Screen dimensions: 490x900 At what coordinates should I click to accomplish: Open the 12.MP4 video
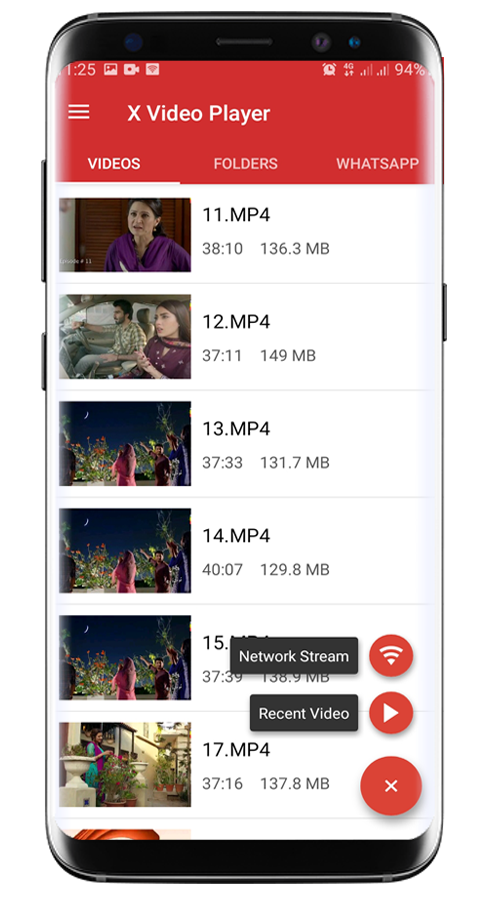coord(244,336)
